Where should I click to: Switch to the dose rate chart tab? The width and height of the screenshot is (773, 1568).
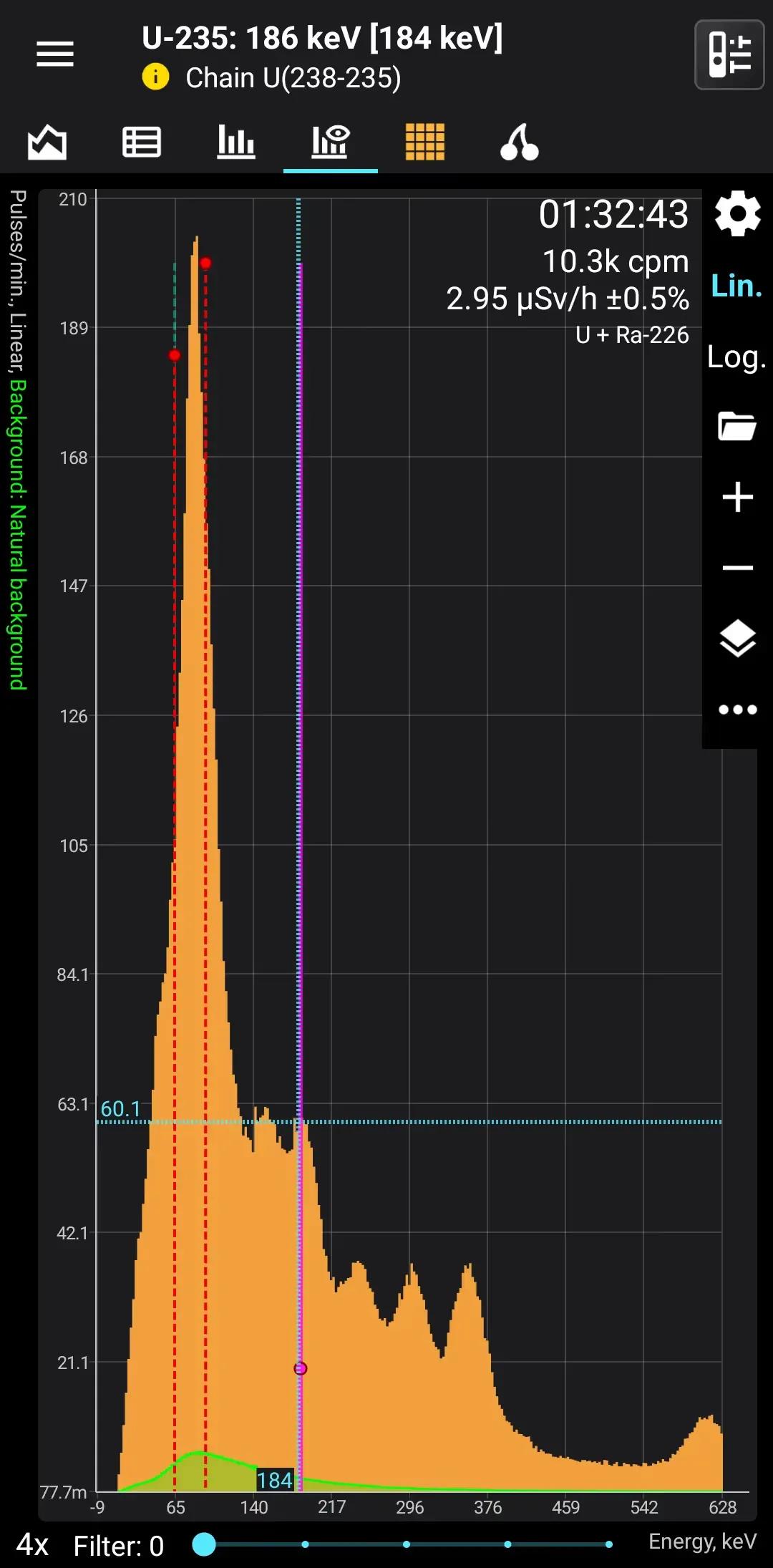(47, 142)
